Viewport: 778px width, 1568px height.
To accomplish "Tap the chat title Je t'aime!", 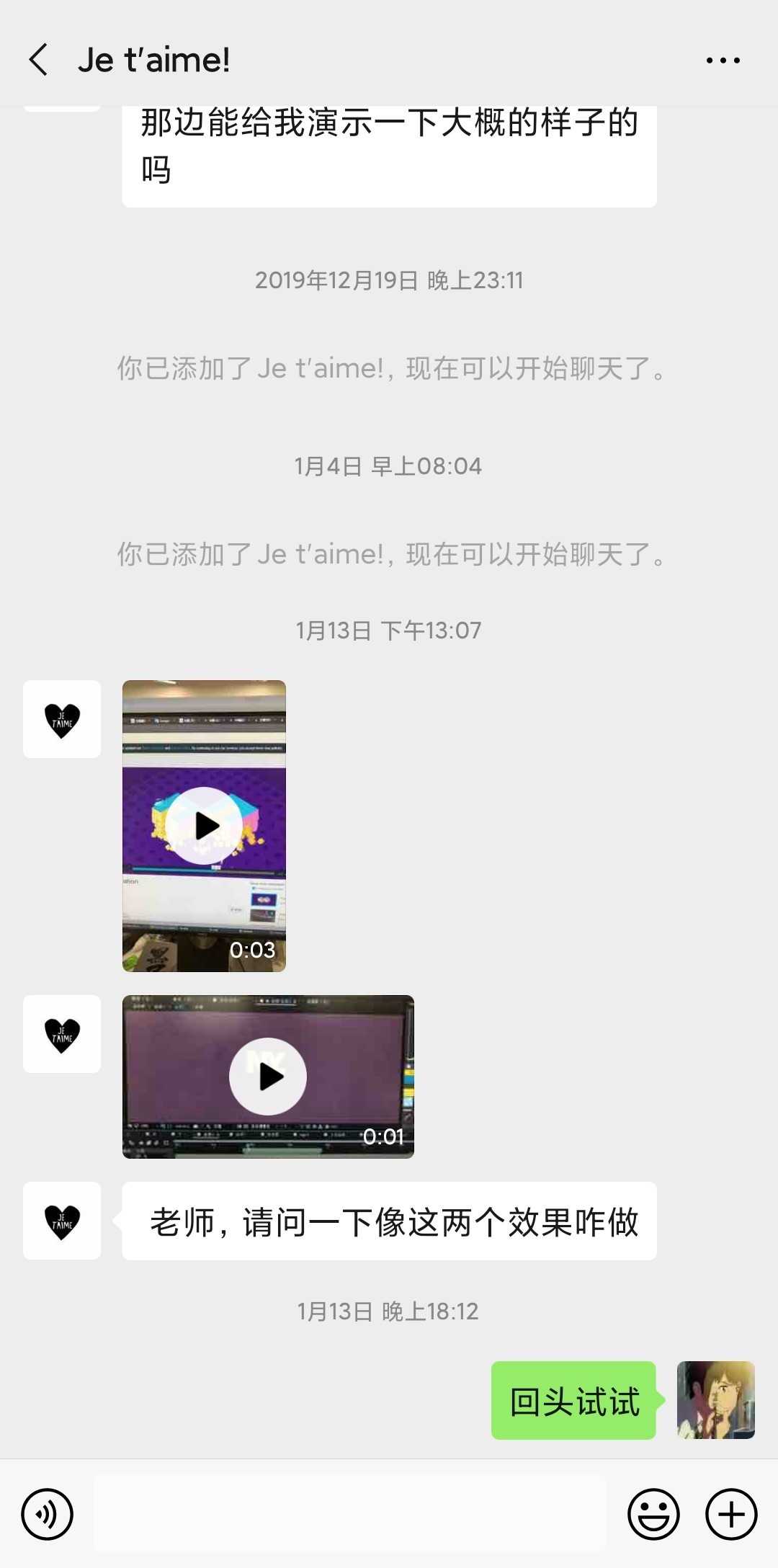I will tap(153, 61).
